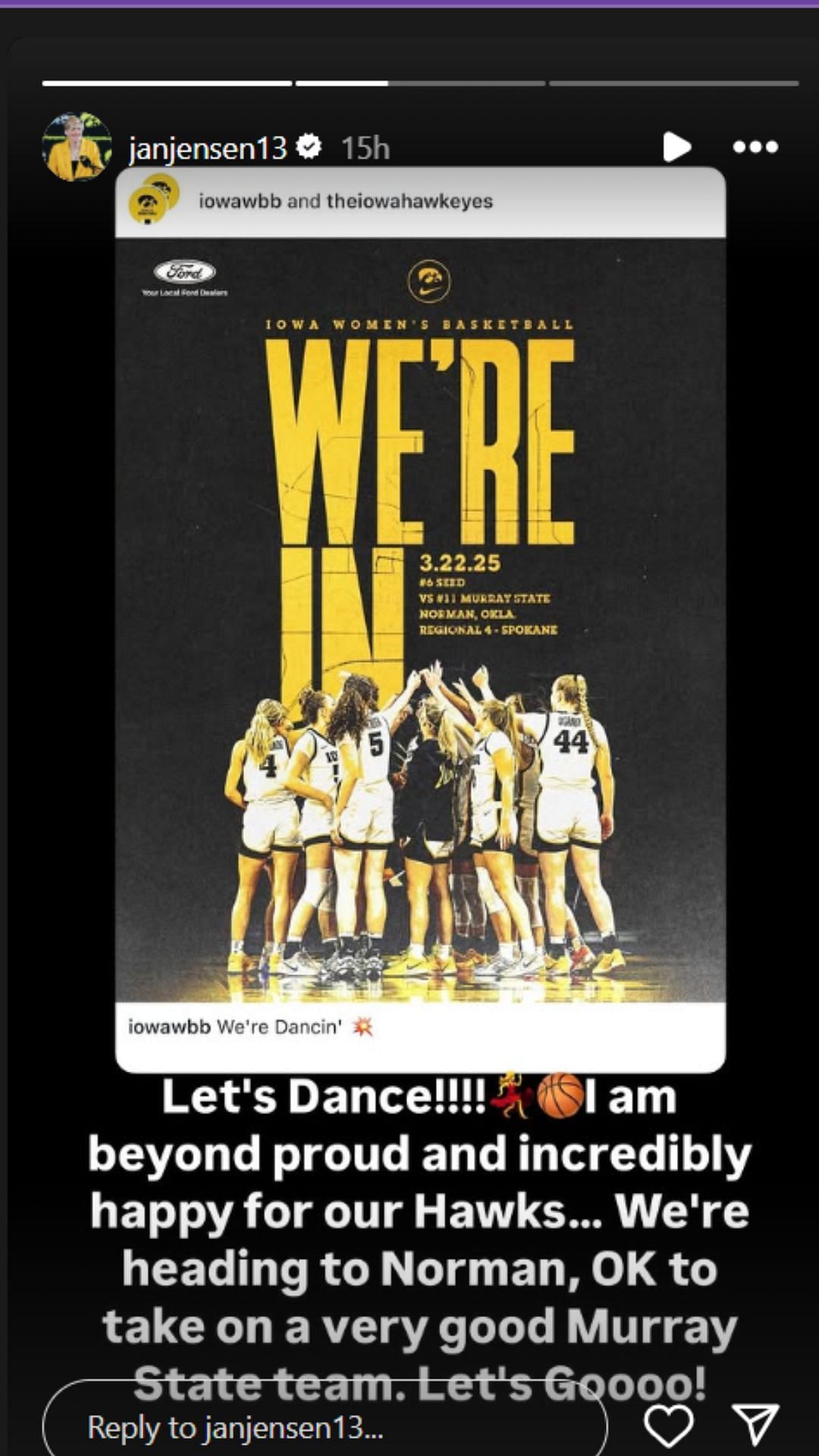819x1456 pixels.
Task: Open the reshared iowawbb post
Action: click(x=420, y=618)
